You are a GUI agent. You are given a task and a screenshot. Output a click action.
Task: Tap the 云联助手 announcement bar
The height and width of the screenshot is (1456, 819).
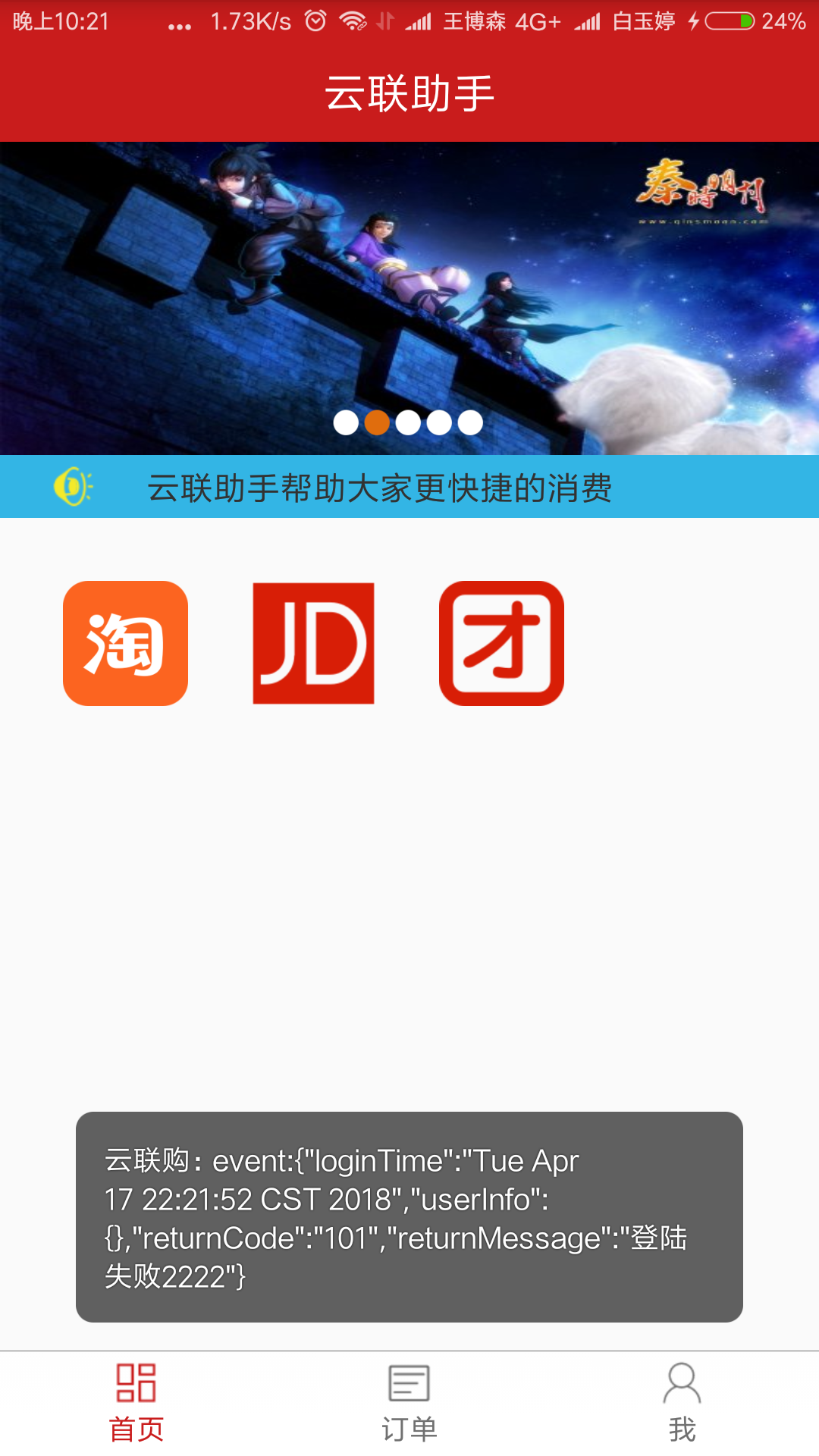(x=409, y=487)
